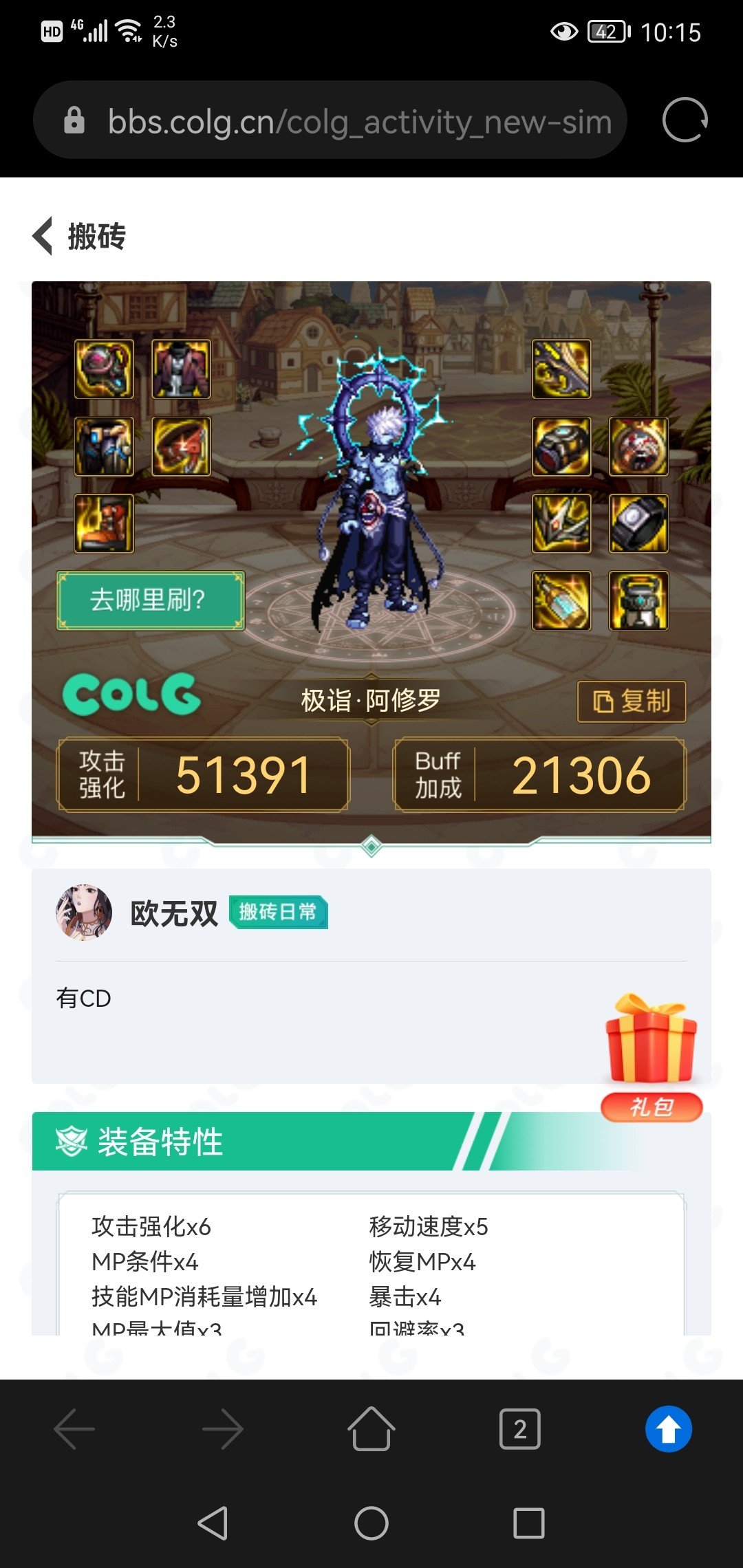
Task: Copy the build with 复制
Action: [631, 701]
